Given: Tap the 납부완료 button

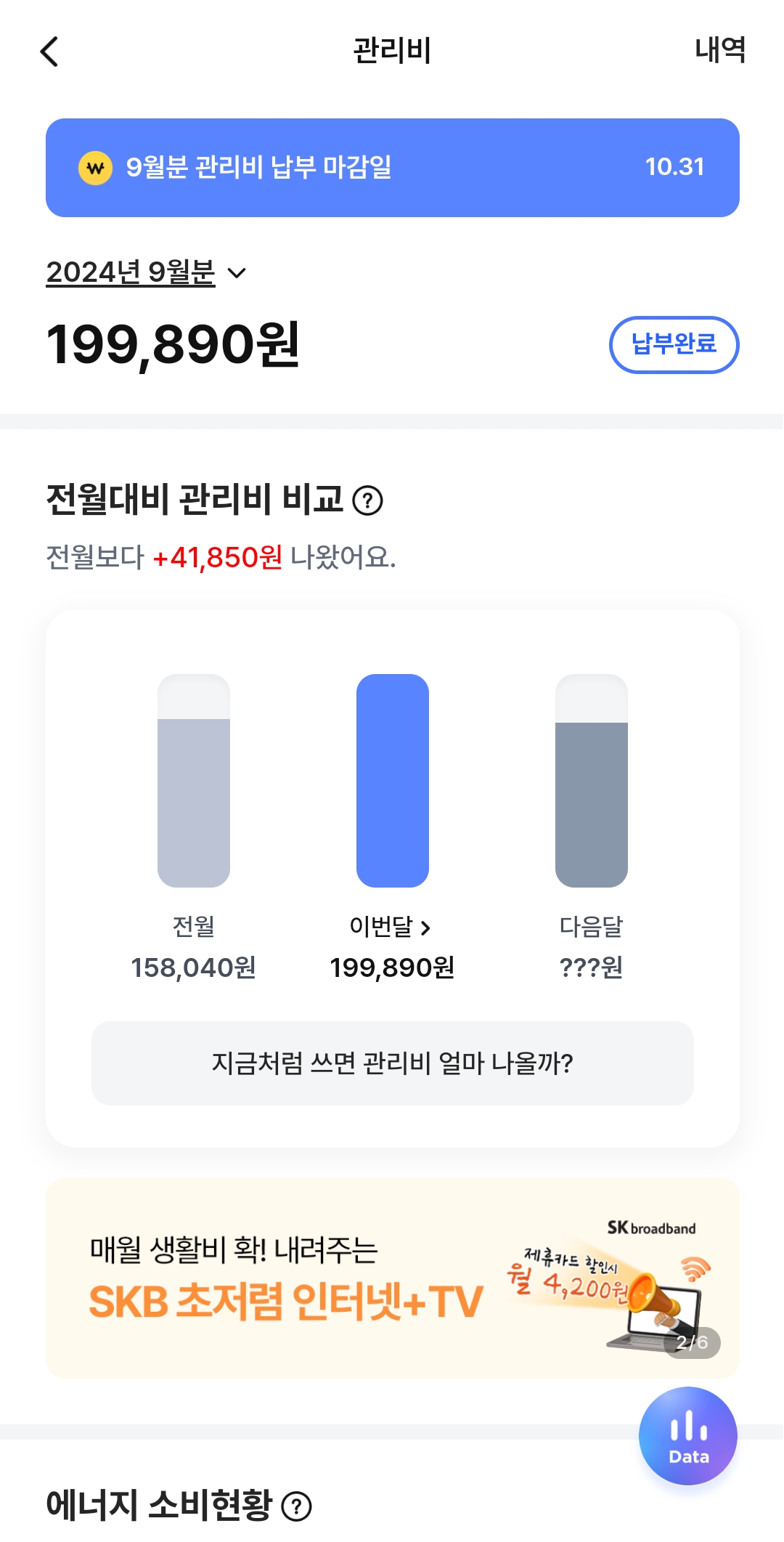Looking at the screenshot, I should (x=674, y=345).
